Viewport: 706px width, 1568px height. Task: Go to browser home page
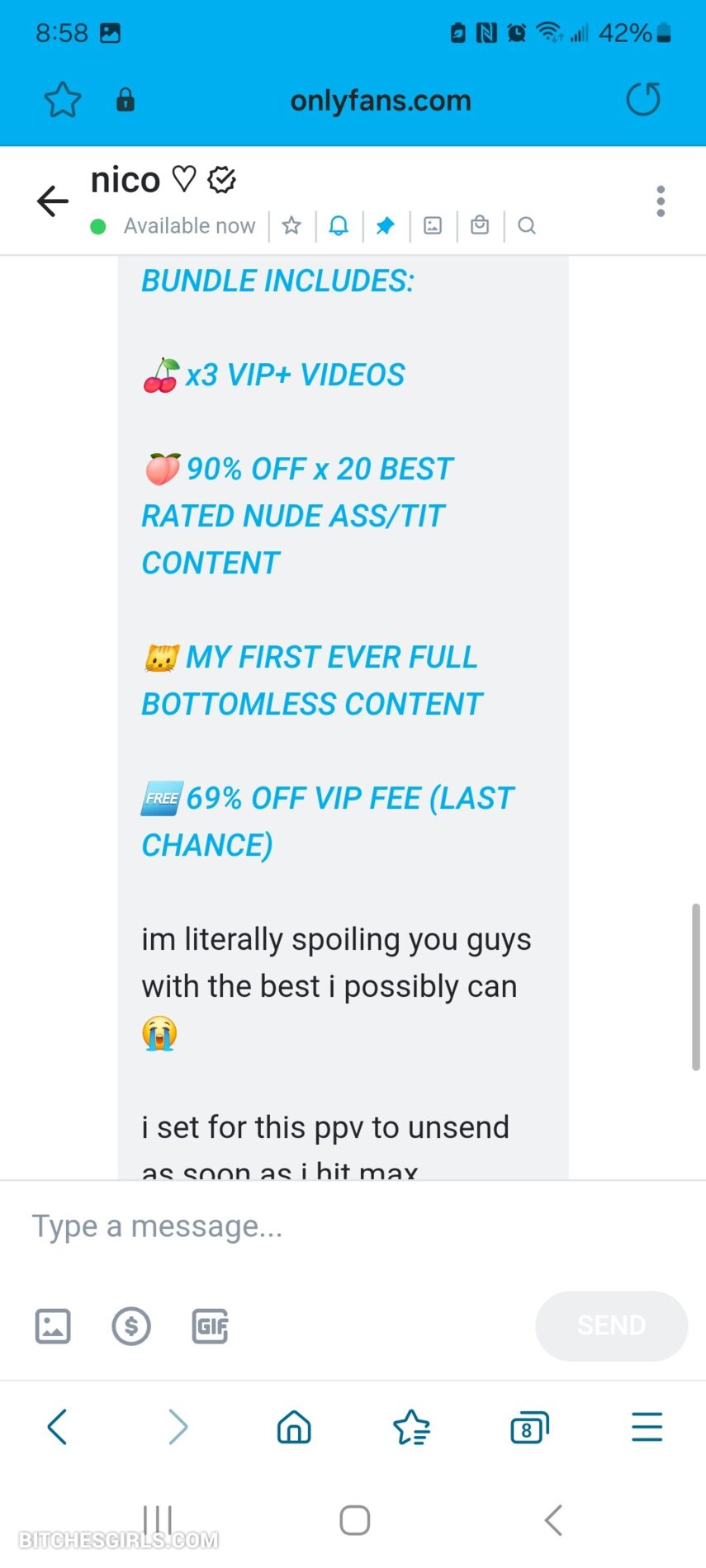[x=294, y=1426]
